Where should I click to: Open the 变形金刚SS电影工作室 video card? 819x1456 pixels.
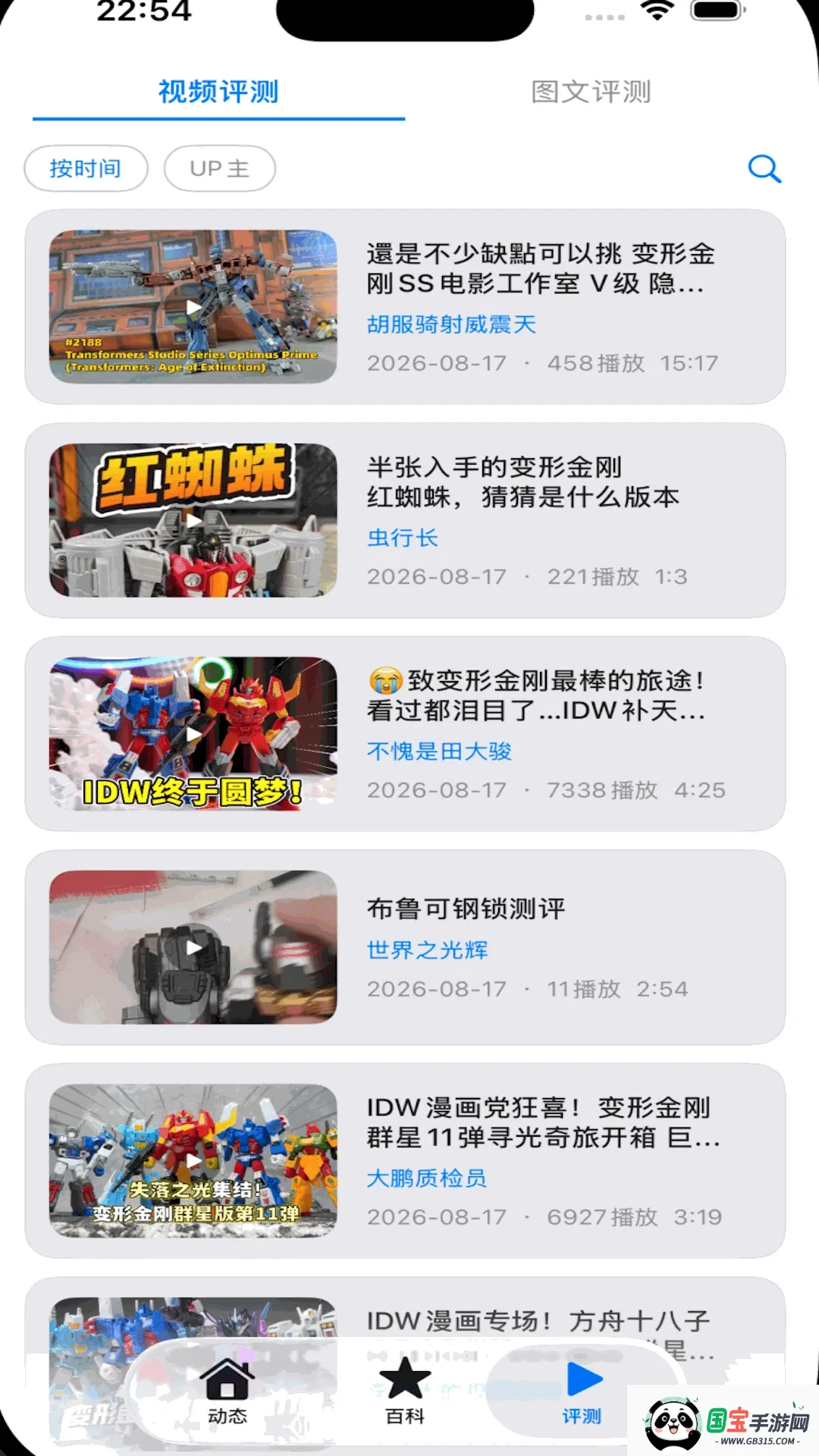click(405, 307)
